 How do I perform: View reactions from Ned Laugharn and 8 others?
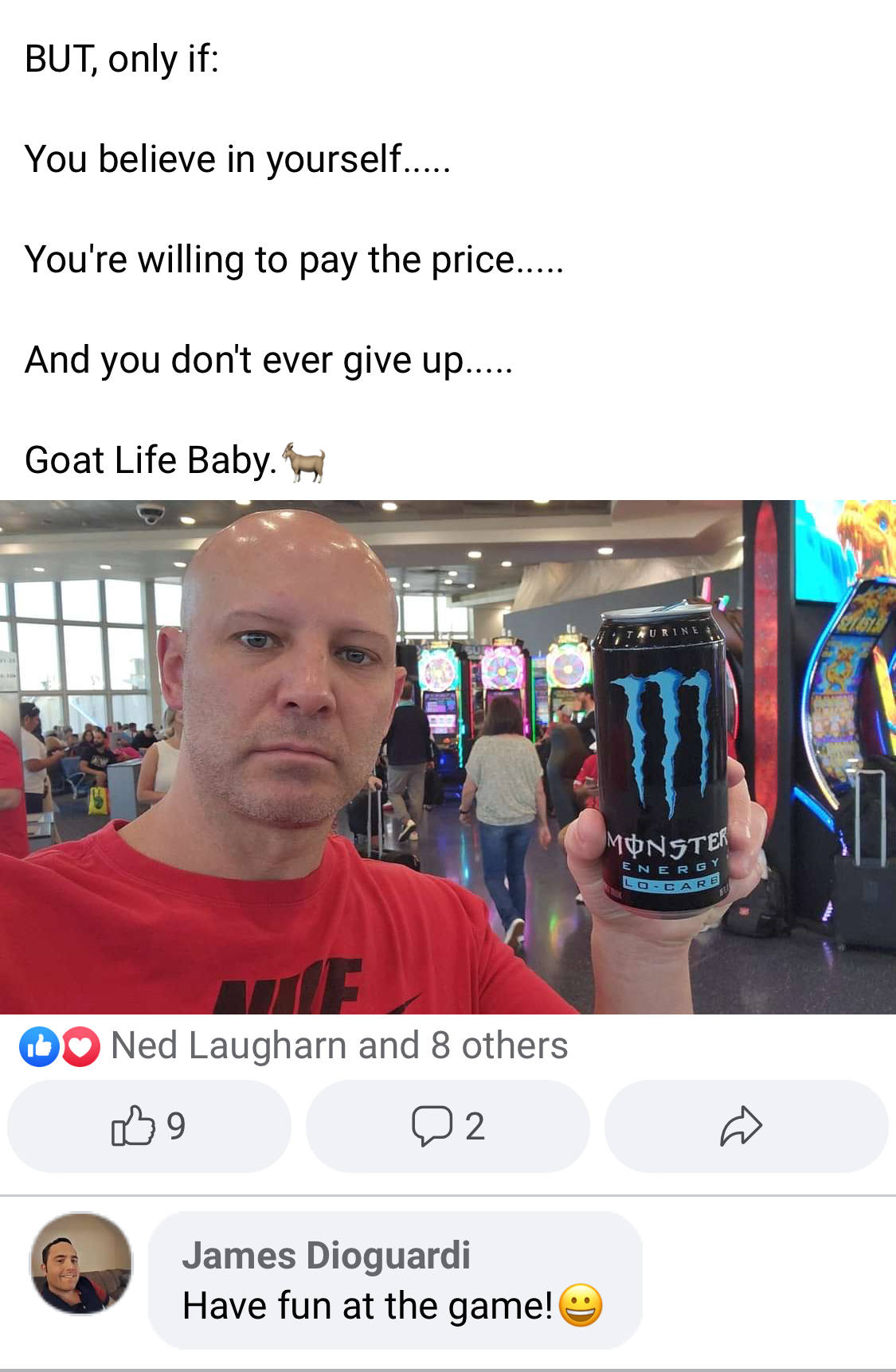[338, 1046]
